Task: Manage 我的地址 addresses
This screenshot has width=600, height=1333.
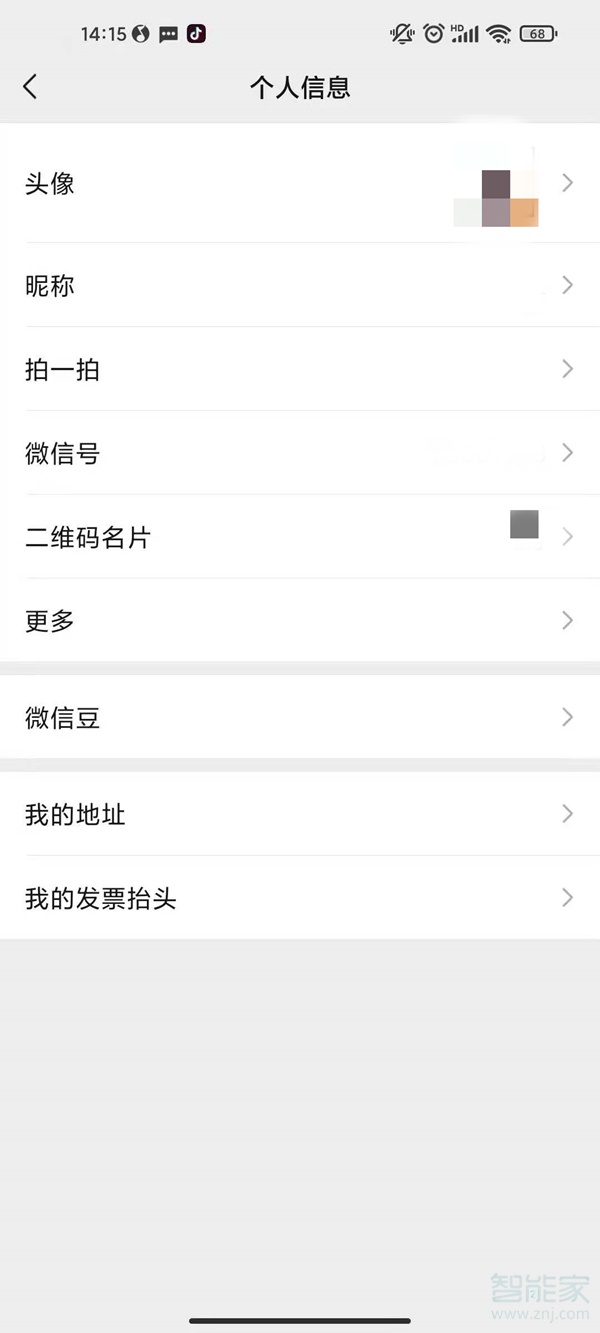Action: point(300,814)
